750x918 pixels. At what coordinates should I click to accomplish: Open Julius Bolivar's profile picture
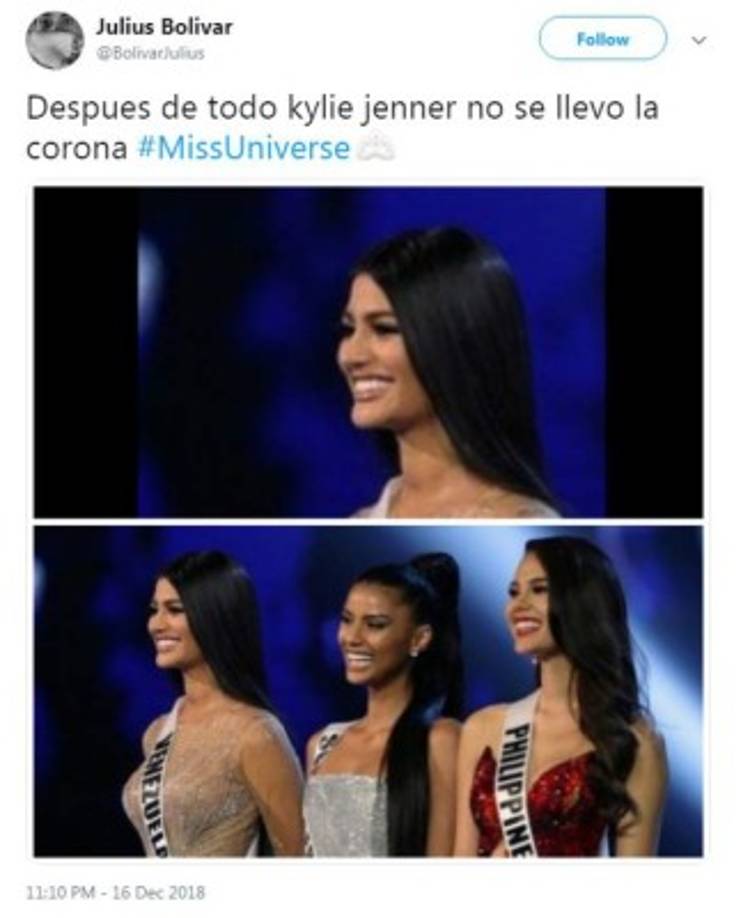click(57, 37)
